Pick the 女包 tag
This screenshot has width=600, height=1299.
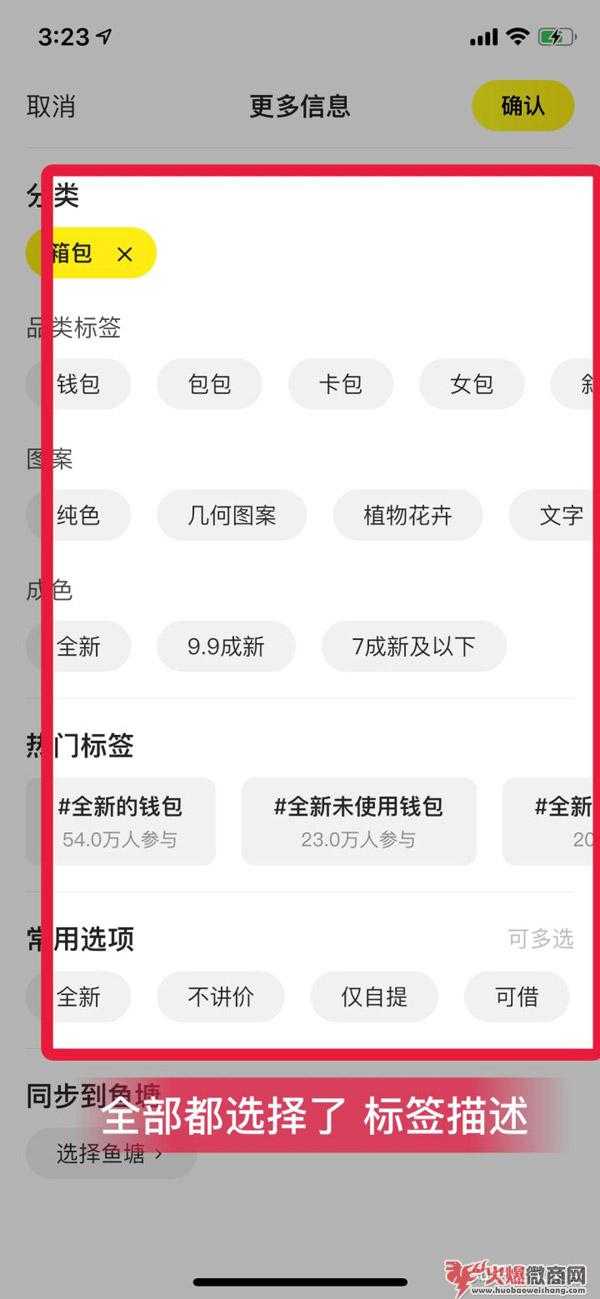pyautogui.click(x=471, y=384)
